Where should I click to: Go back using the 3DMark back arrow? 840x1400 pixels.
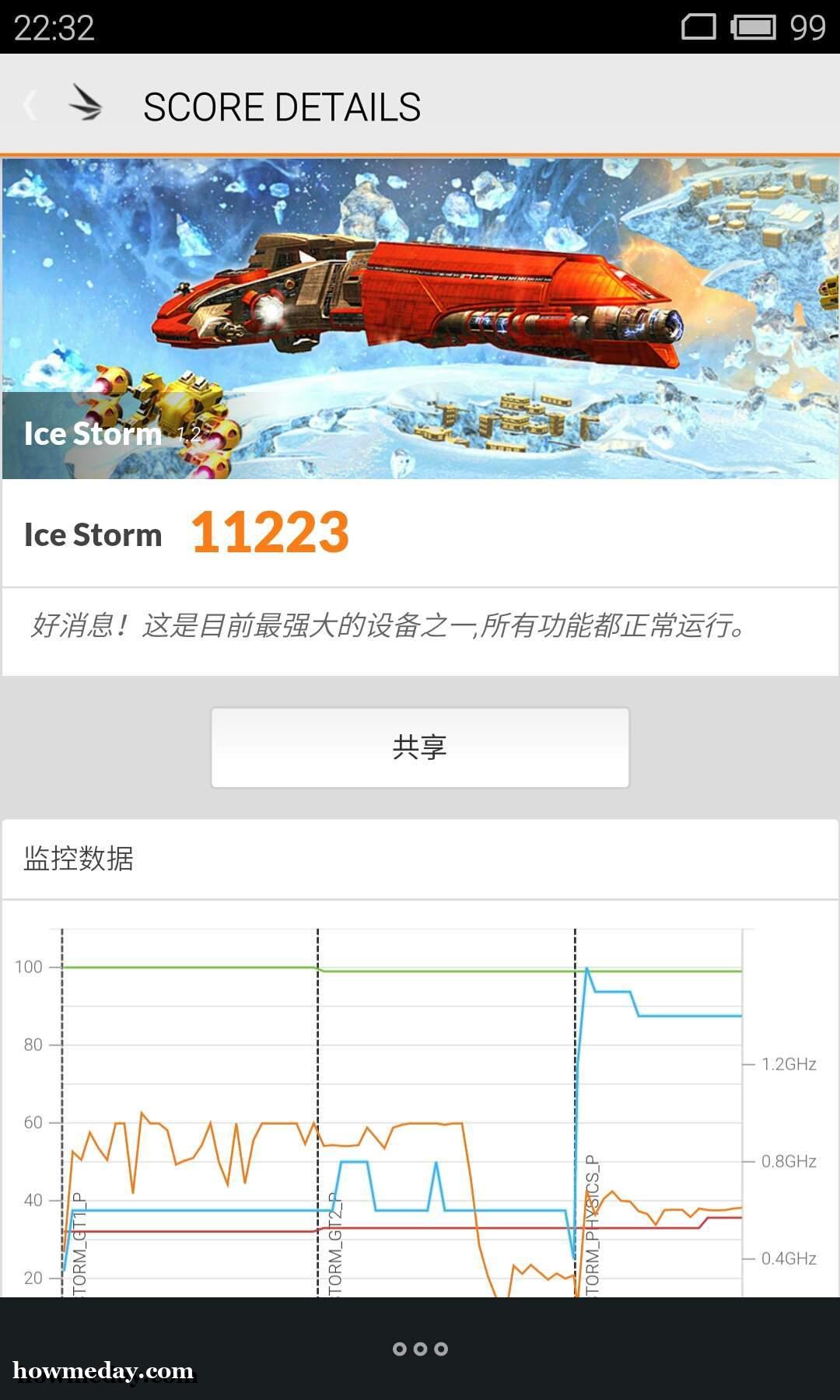[30, 106]
